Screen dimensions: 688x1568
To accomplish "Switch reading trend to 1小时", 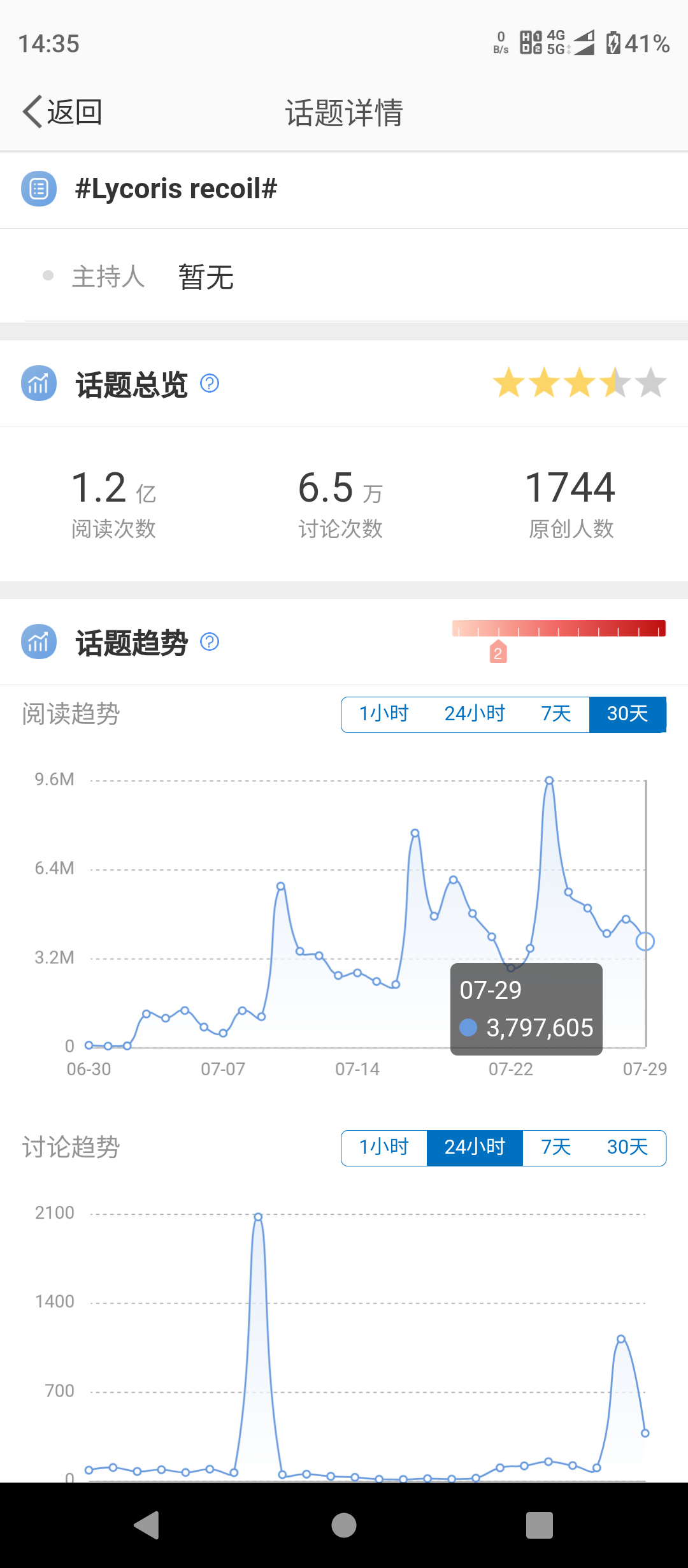I will pos(384,714).
